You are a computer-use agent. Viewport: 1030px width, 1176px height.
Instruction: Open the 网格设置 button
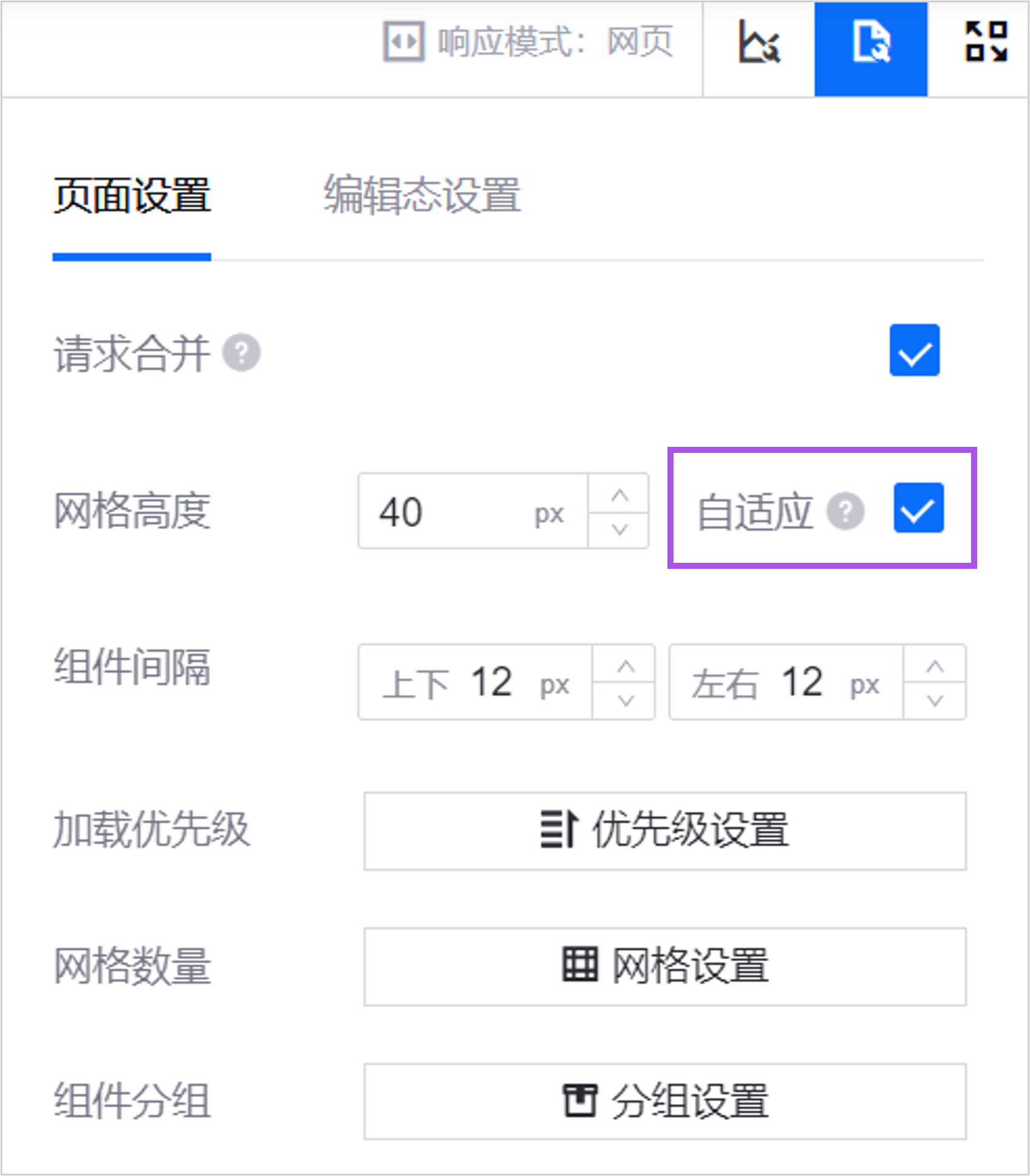(664, 966)
